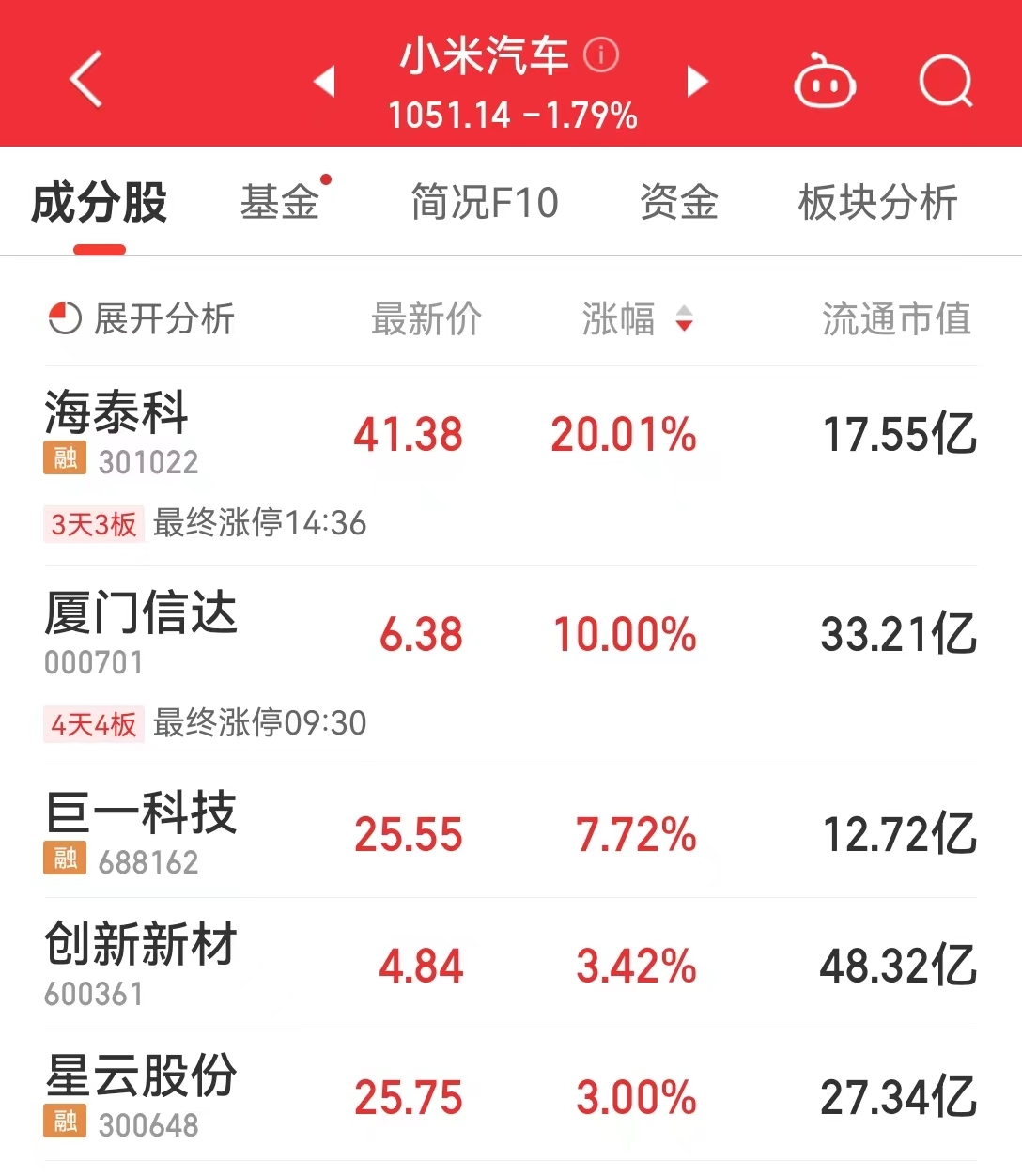Switch to the previous sector with left triangle
This screenshot has width=1022, height=1176.
tap(324, 82)
